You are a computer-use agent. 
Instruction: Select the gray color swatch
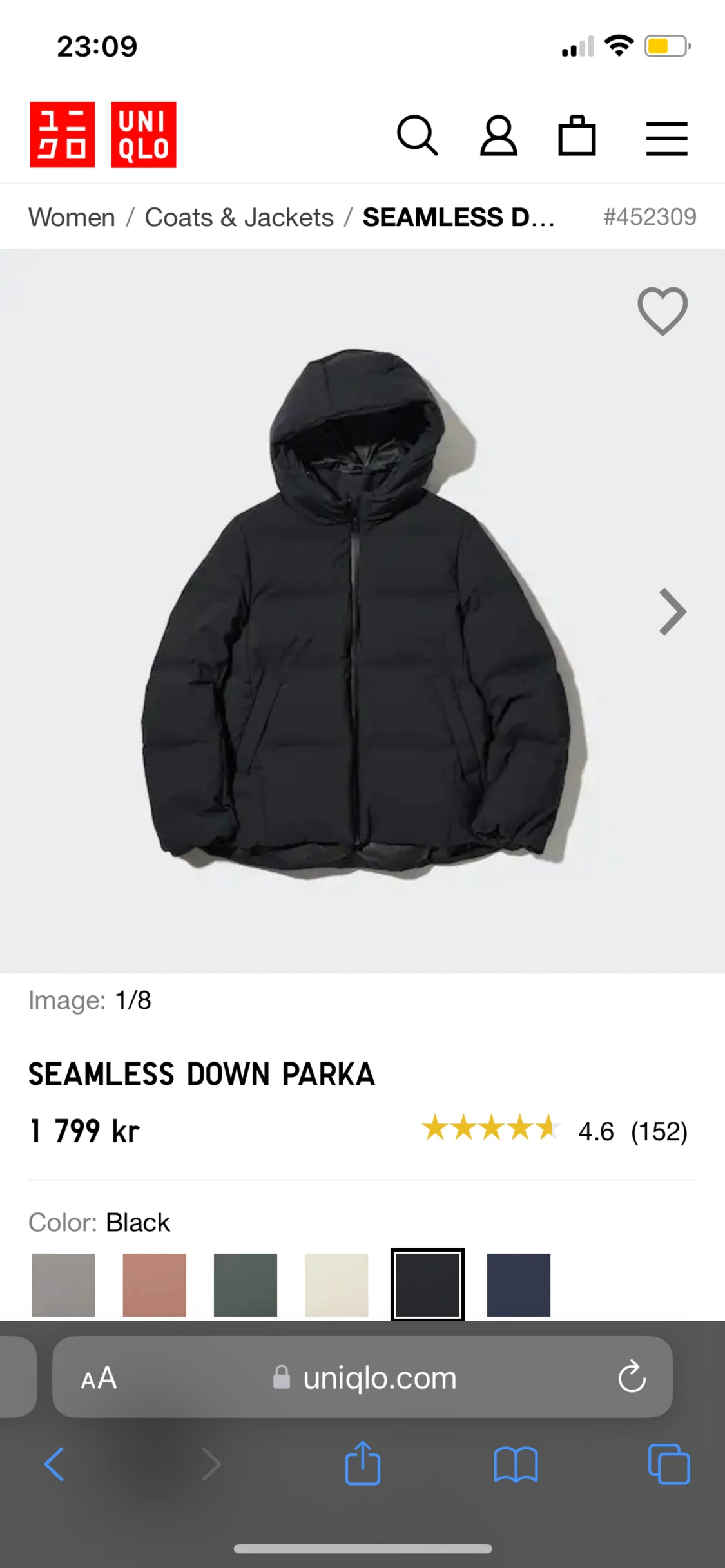tap(63, 1285)
